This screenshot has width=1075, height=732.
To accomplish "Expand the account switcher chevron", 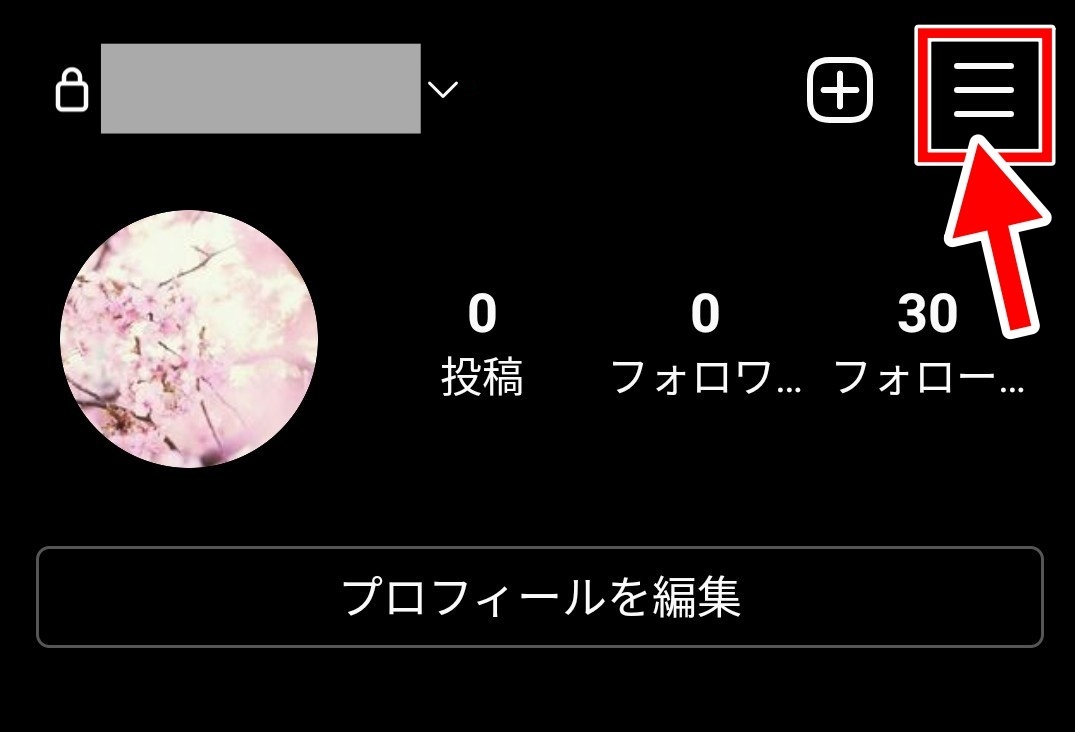I will (x=442, y=90).
